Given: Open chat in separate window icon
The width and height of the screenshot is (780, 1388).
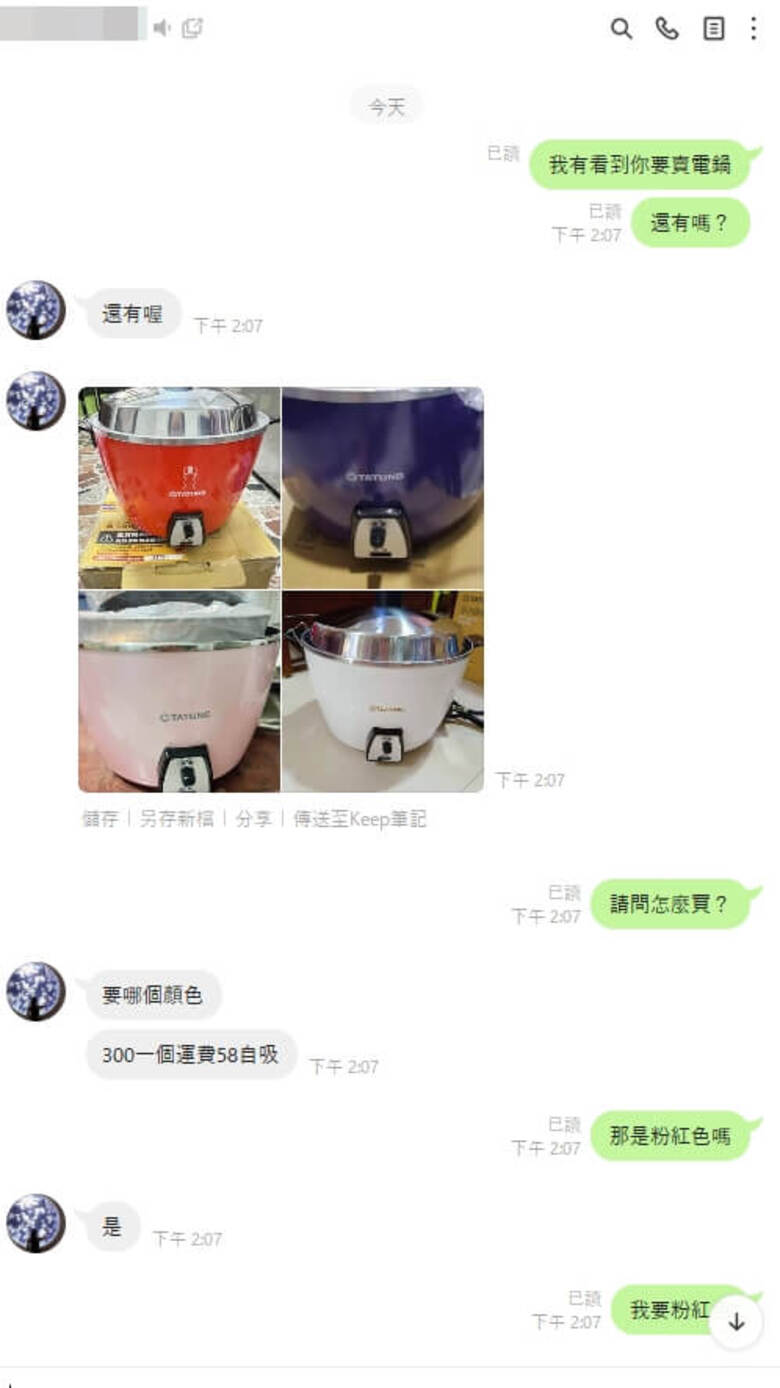Looking at the screenshot, I should click(x=192, y=28).
